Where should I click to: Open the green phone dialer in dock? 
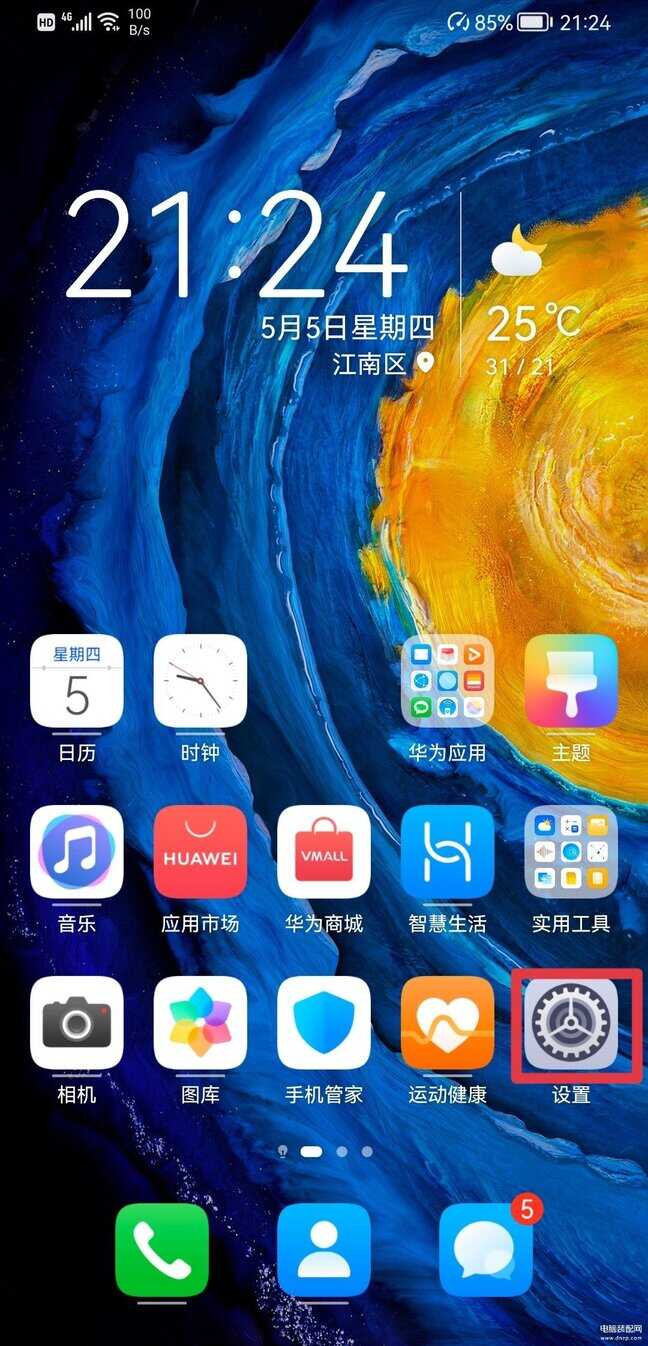point(162,1250)
